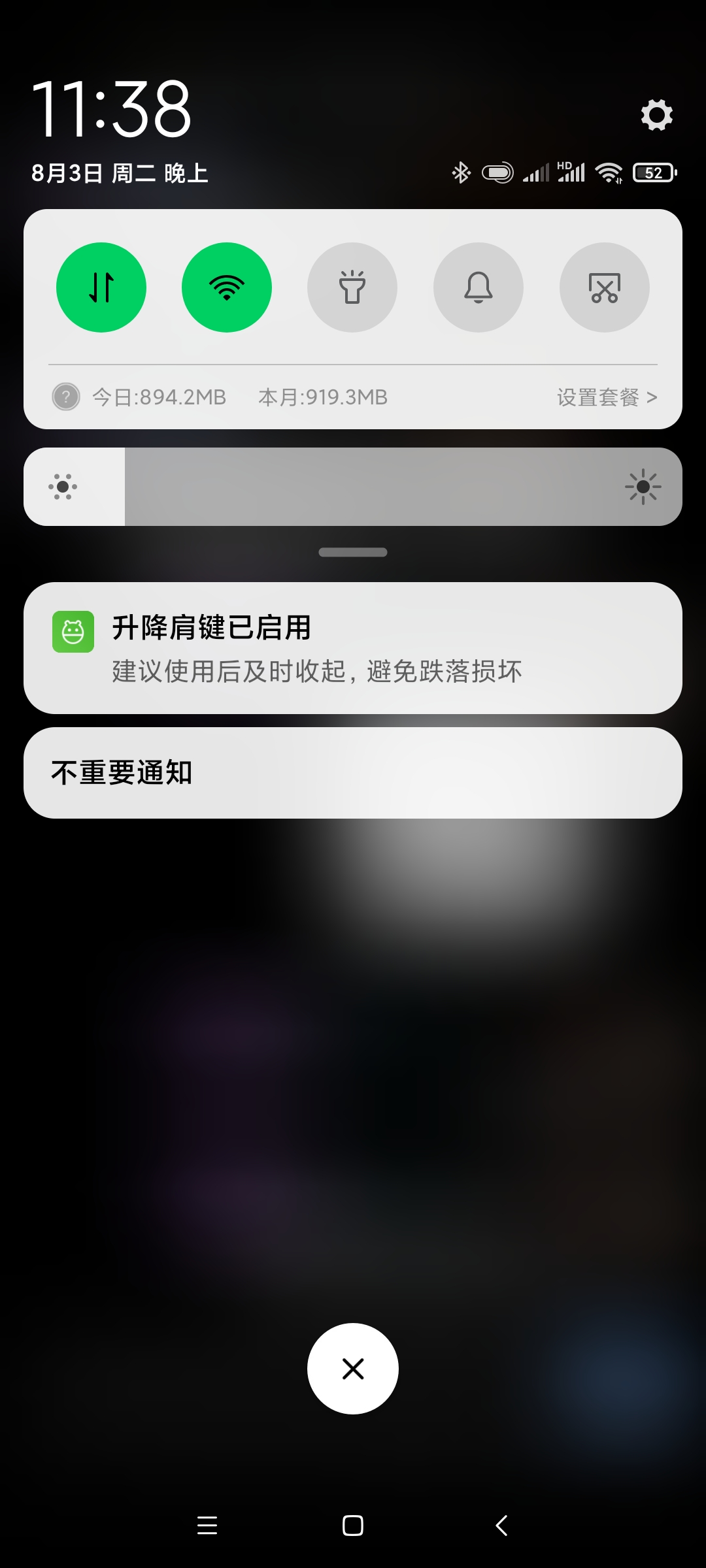The height and width of the screenshot is (1568, 706).
Task: Disable the Wi-Fi quick toggle
Action: click(227, 287)
